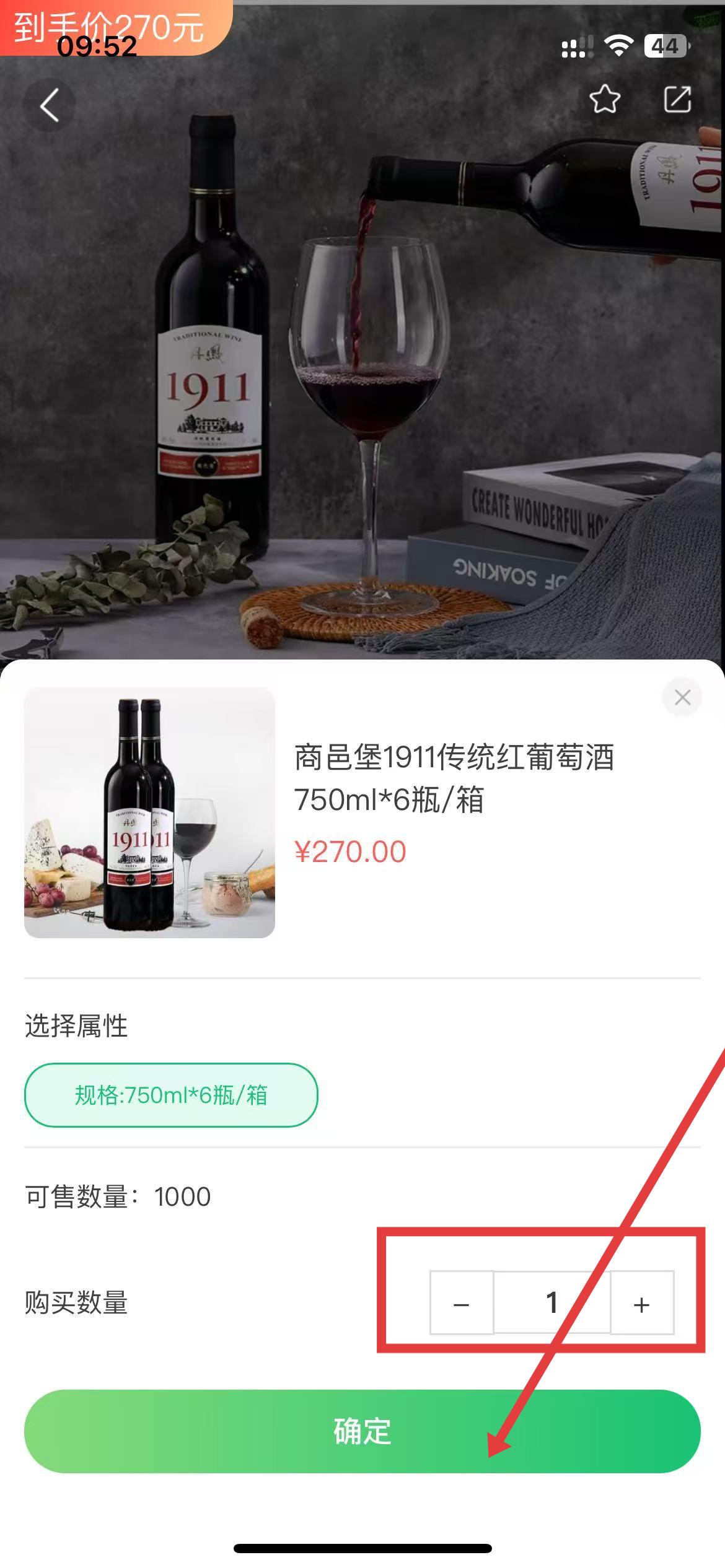The height and width of the screenshot is (1568, 725).
Task: Favorite this wine with the star icon
Action: coord(604,99)
